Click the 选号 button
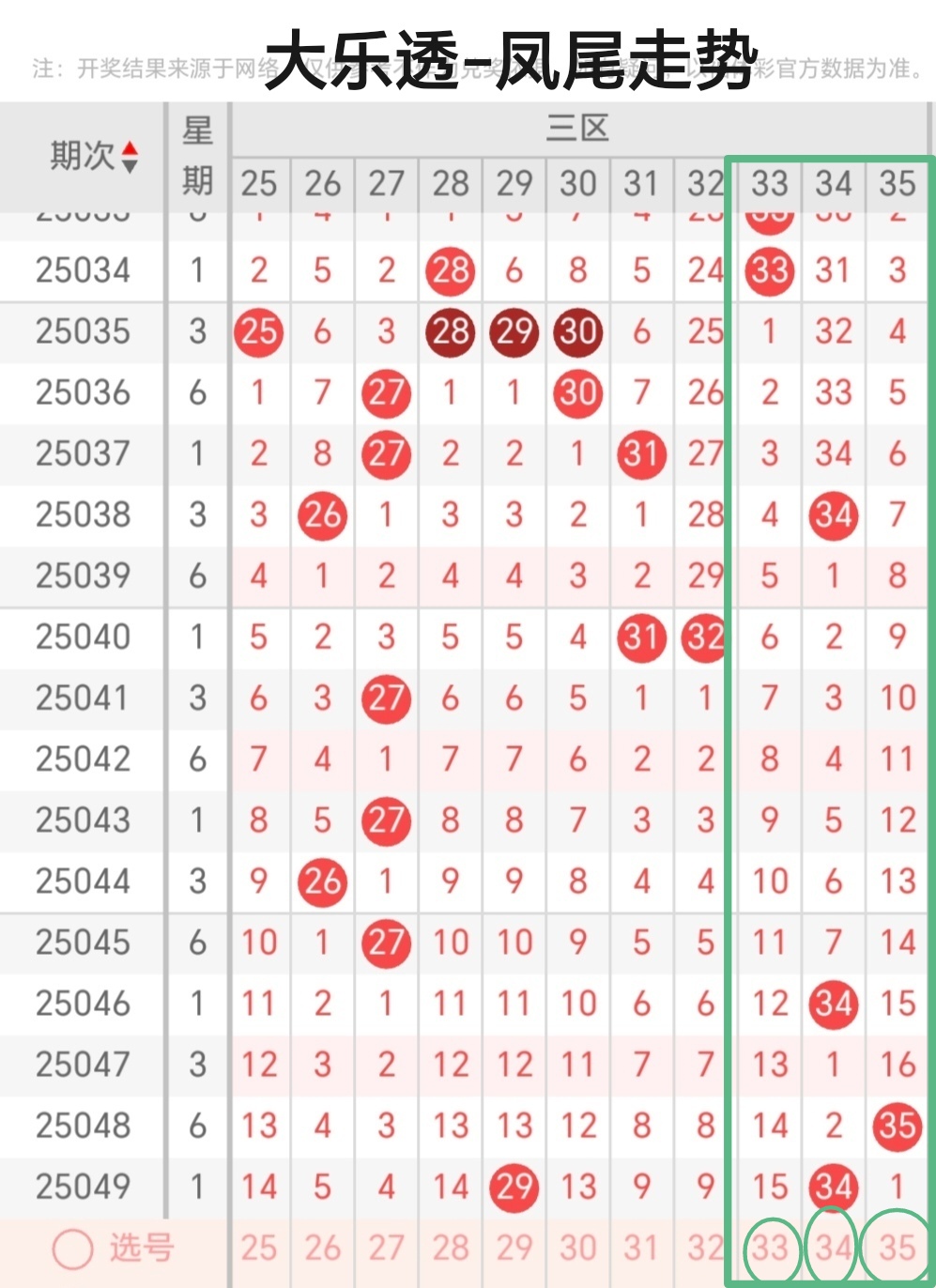Viewport: 936px width, 1288px height. (141, 1249)
